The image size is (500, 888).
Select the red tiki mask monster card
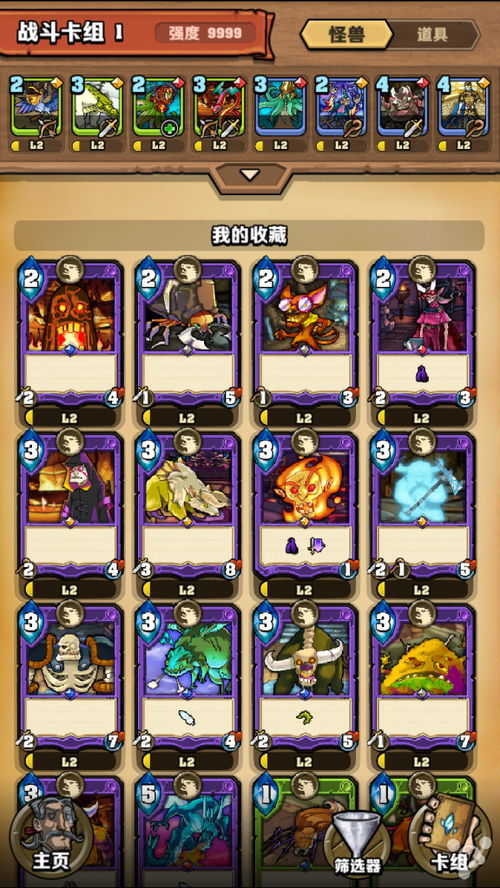(71, 343)
